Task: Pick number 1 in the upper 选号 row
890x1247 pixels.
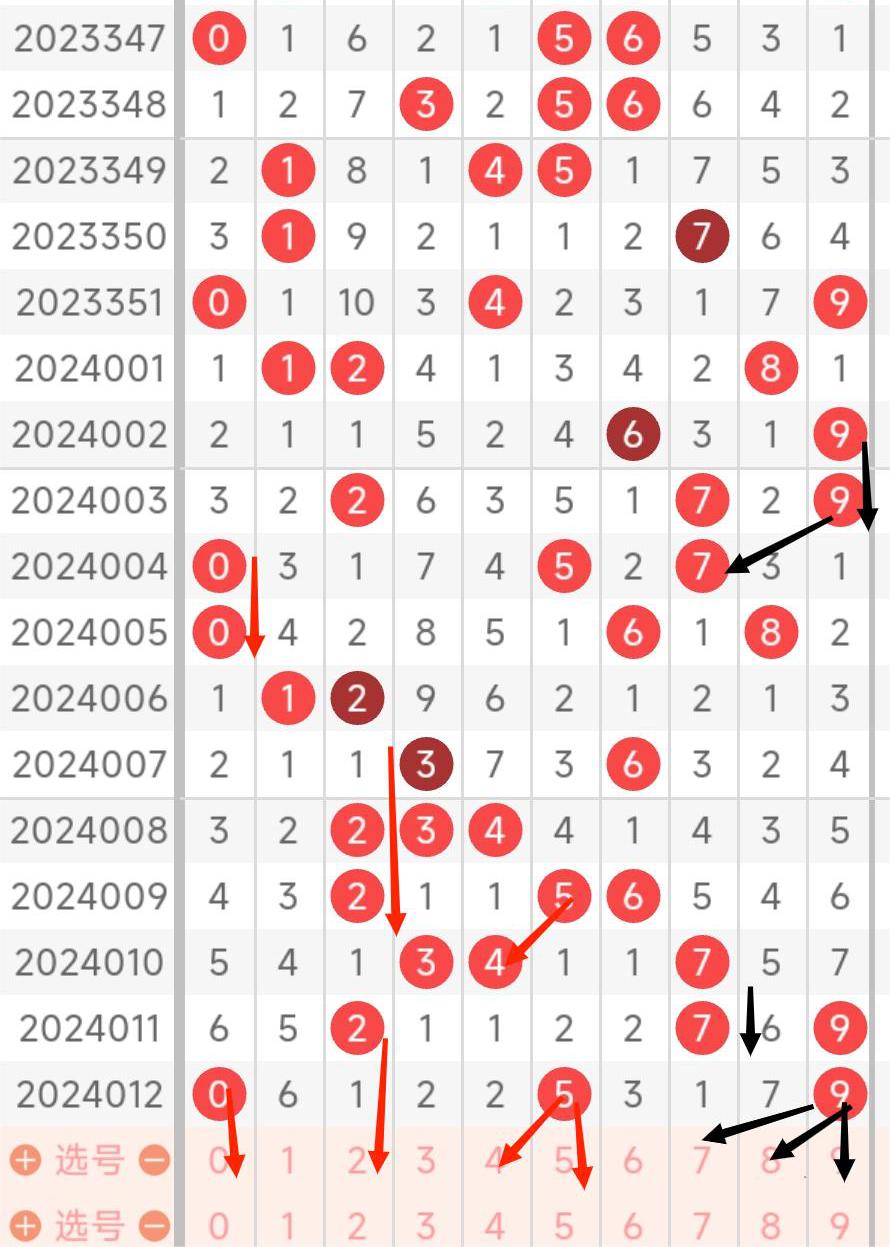Action: 288,1161
